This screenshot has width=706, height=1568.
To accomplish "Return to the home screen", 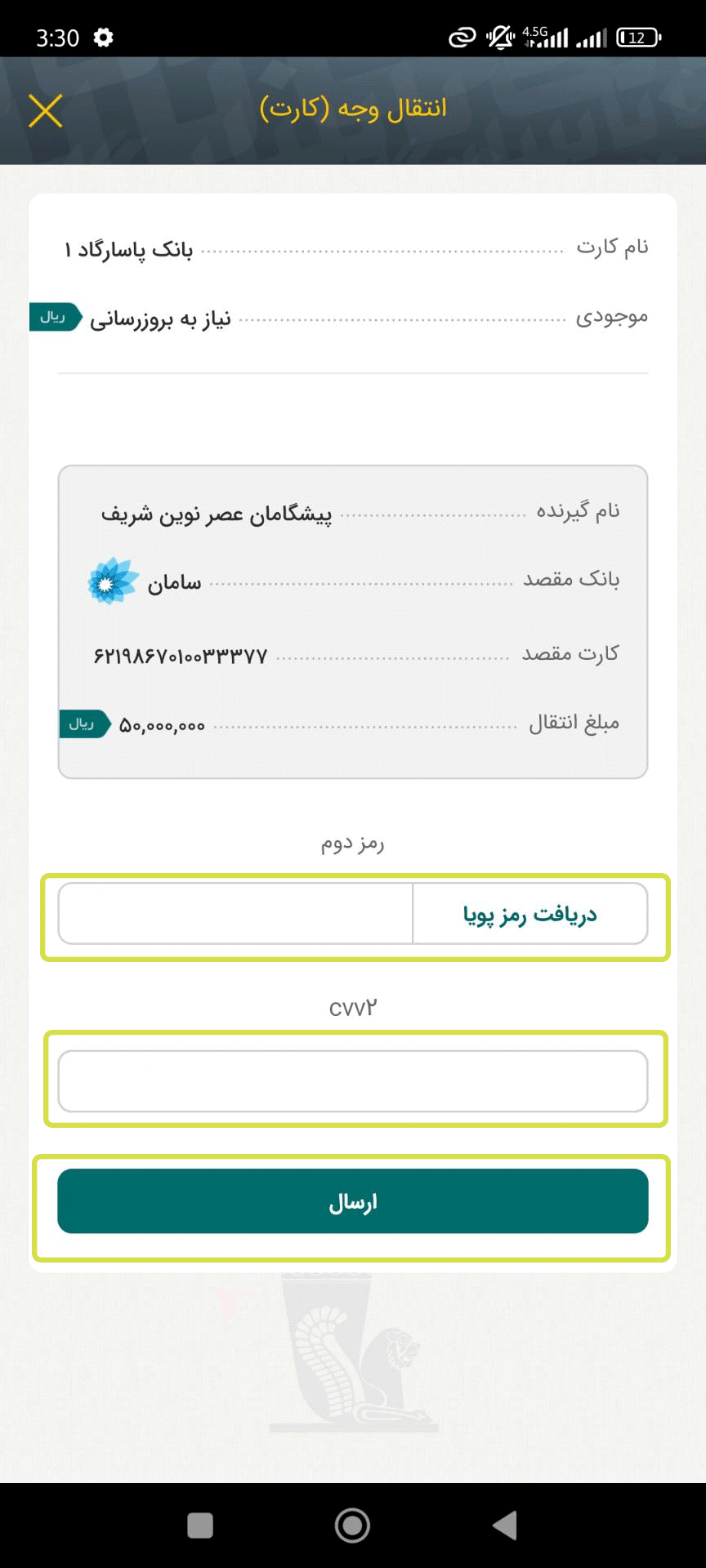I will click(352, 1525).
